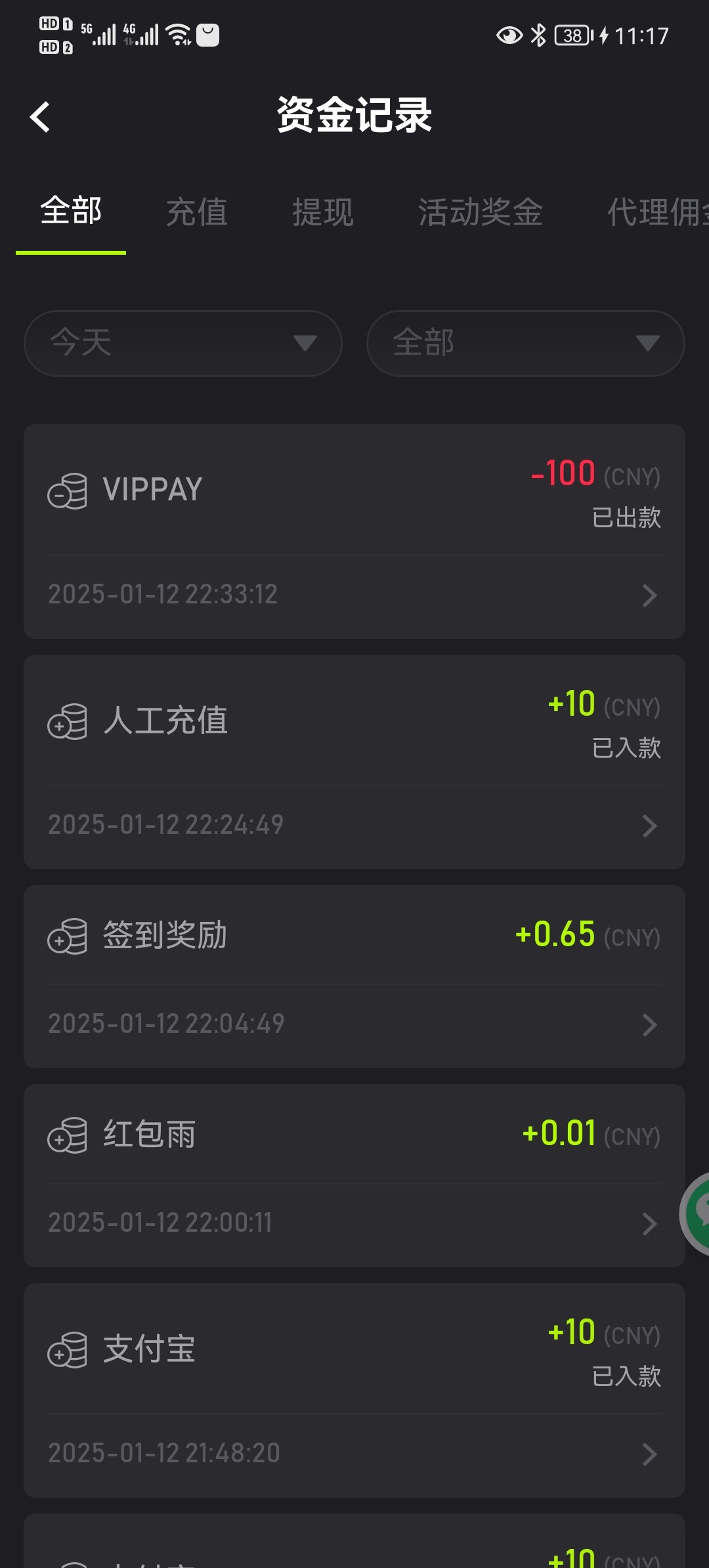Switch to the 提现 tab
The width and height of the screenshot is (709, 1568).
pyautogui.click(x=323, y=212)
